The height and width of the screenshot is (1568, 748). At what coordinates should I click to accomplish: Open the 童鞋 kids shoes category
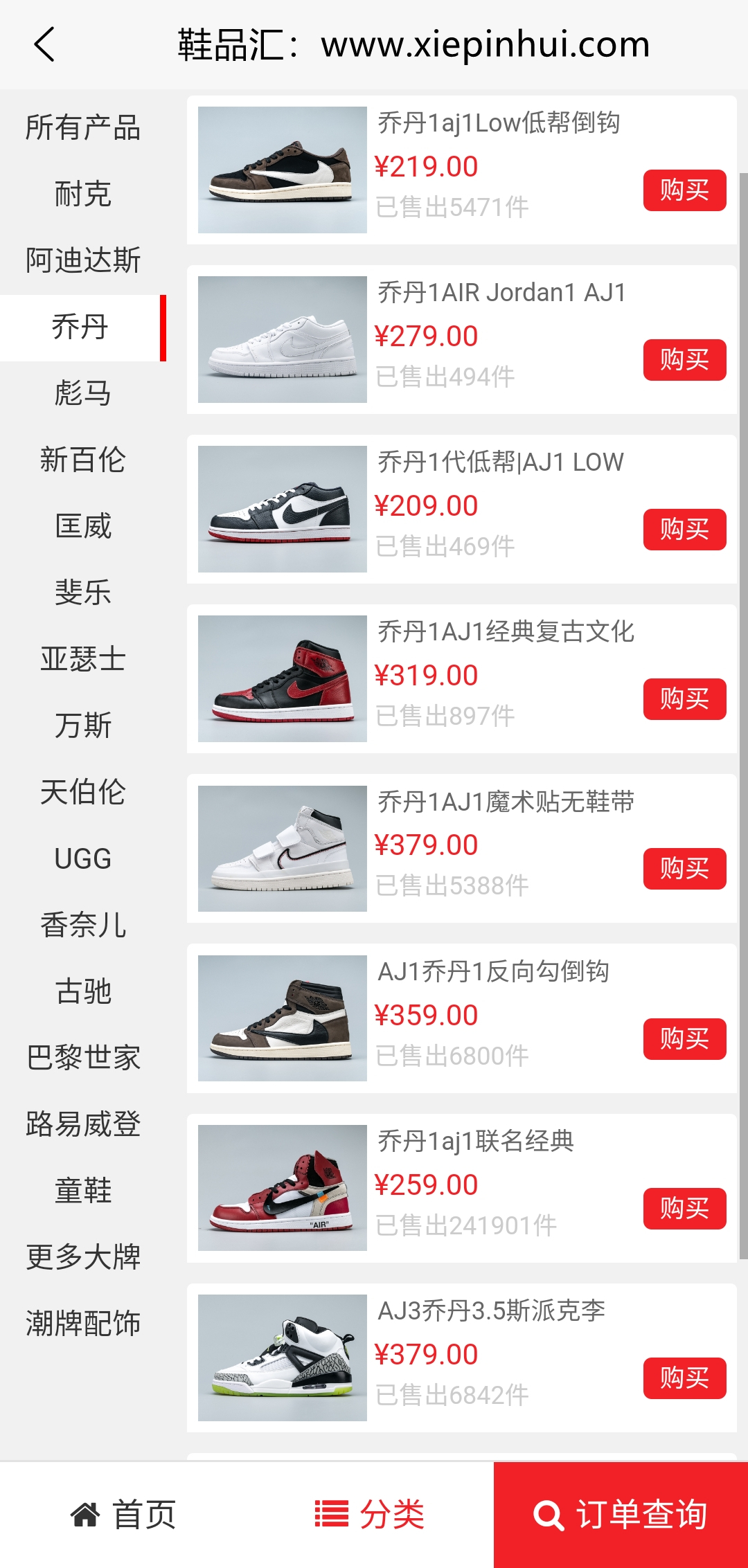coord(83,1191)
